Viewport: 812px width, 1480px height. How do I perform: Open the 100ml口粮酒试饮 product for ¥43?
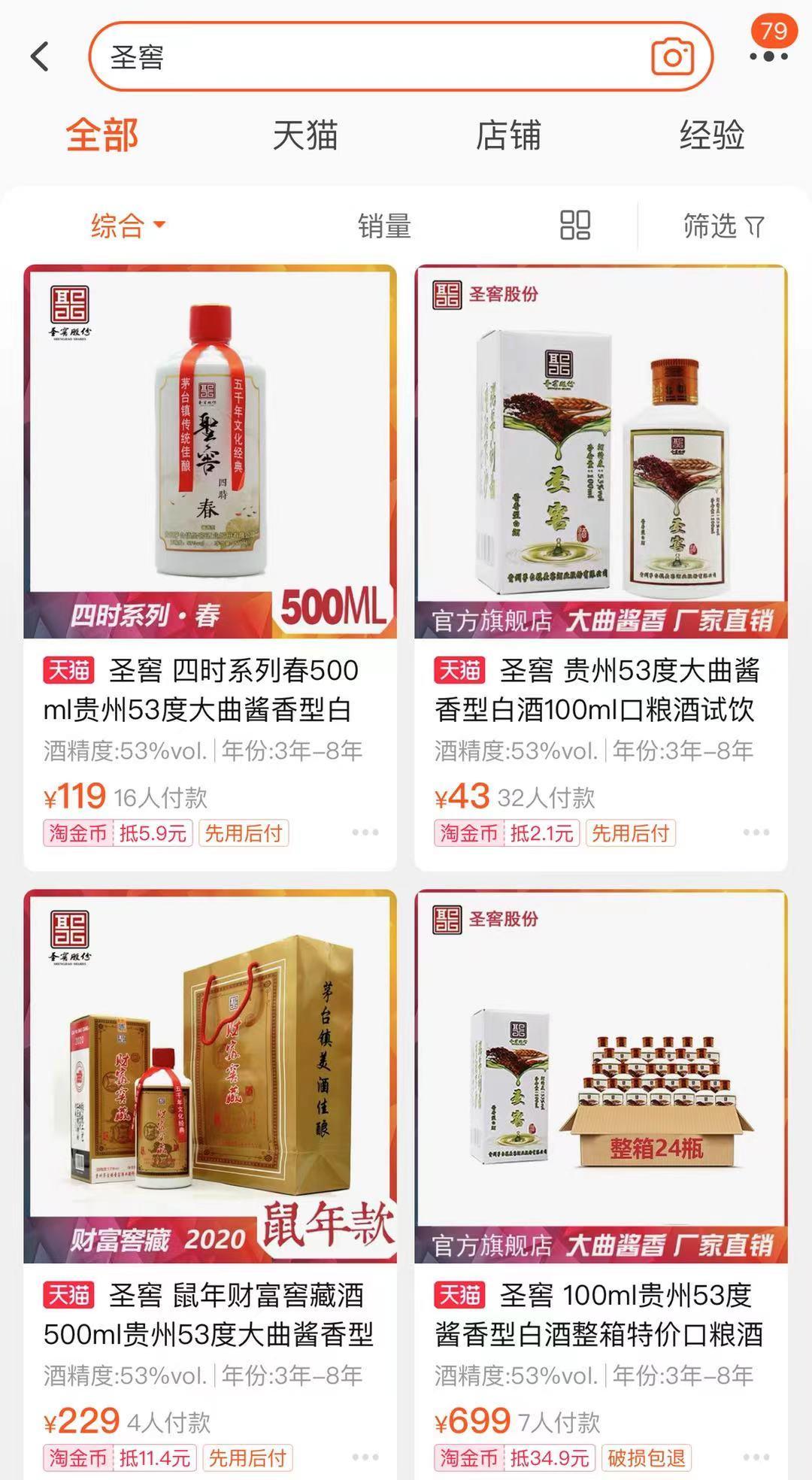[601, 451]
